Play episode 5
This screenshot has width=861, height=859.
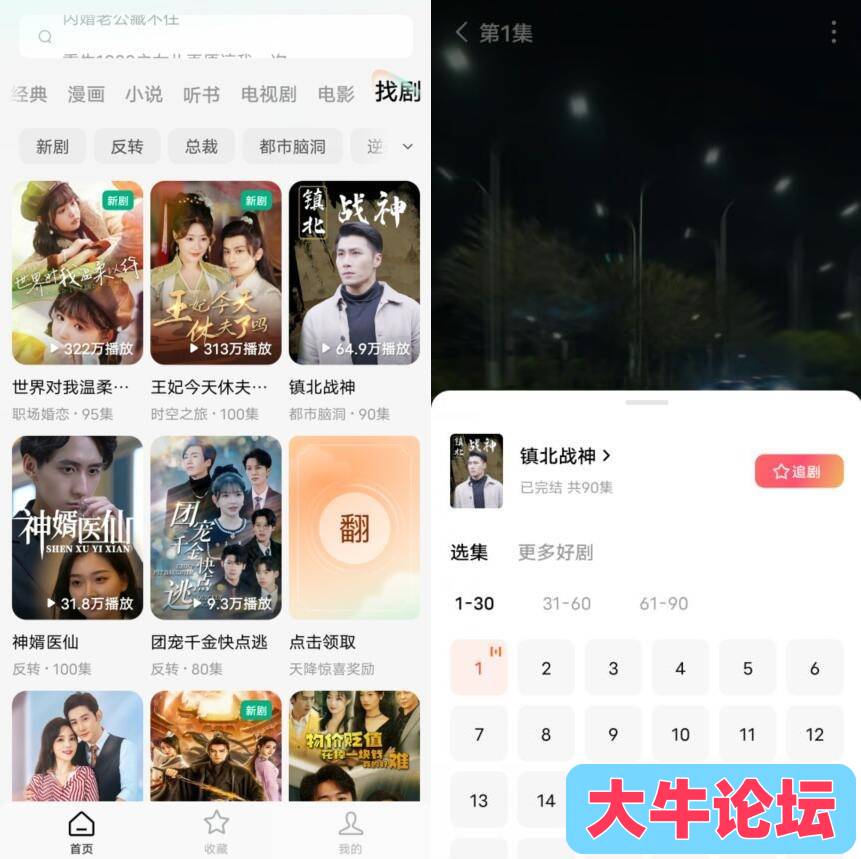(747, 668)
